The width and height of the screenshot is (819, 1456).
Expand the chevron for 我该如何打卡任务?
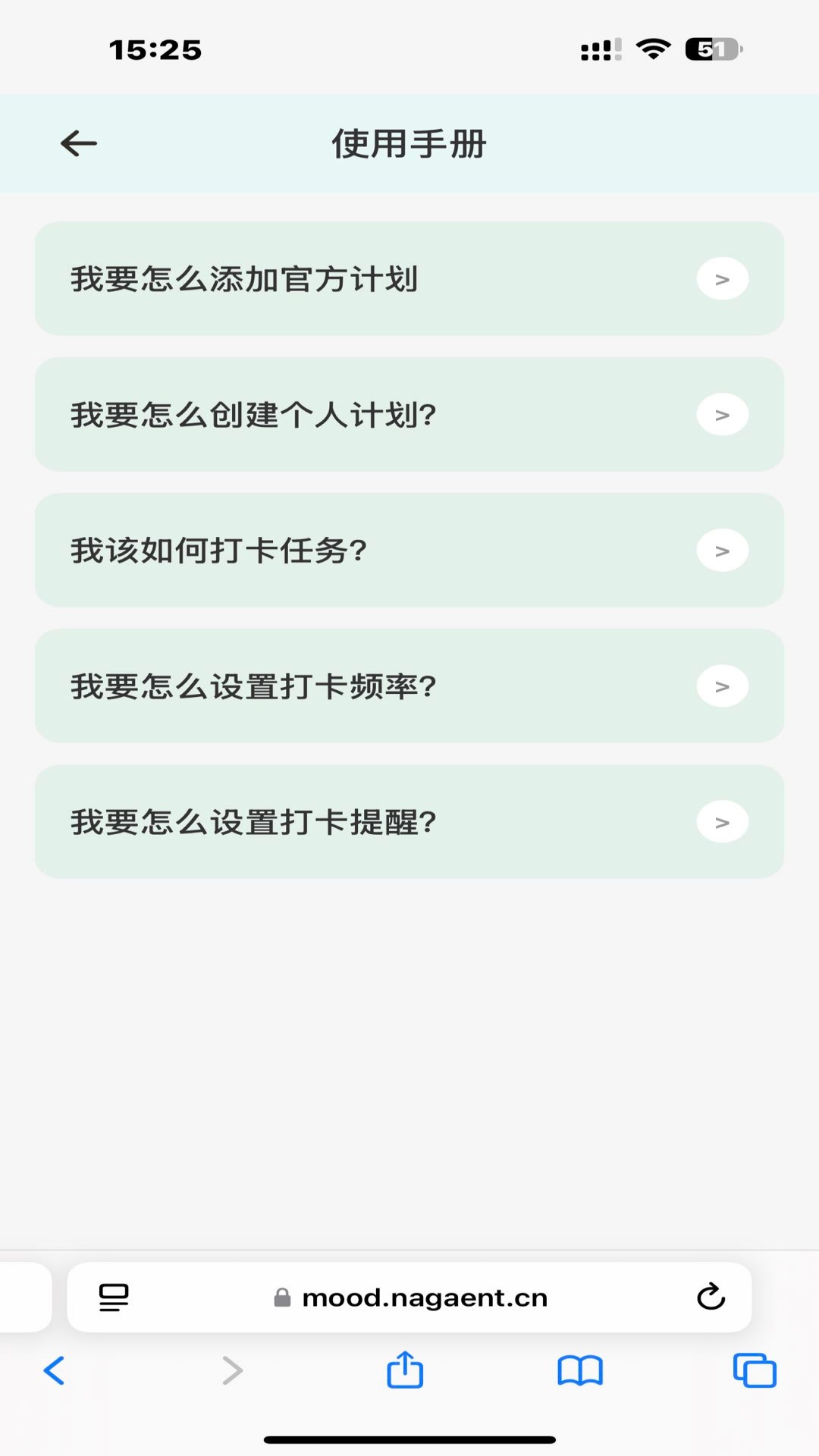(721, 551)
